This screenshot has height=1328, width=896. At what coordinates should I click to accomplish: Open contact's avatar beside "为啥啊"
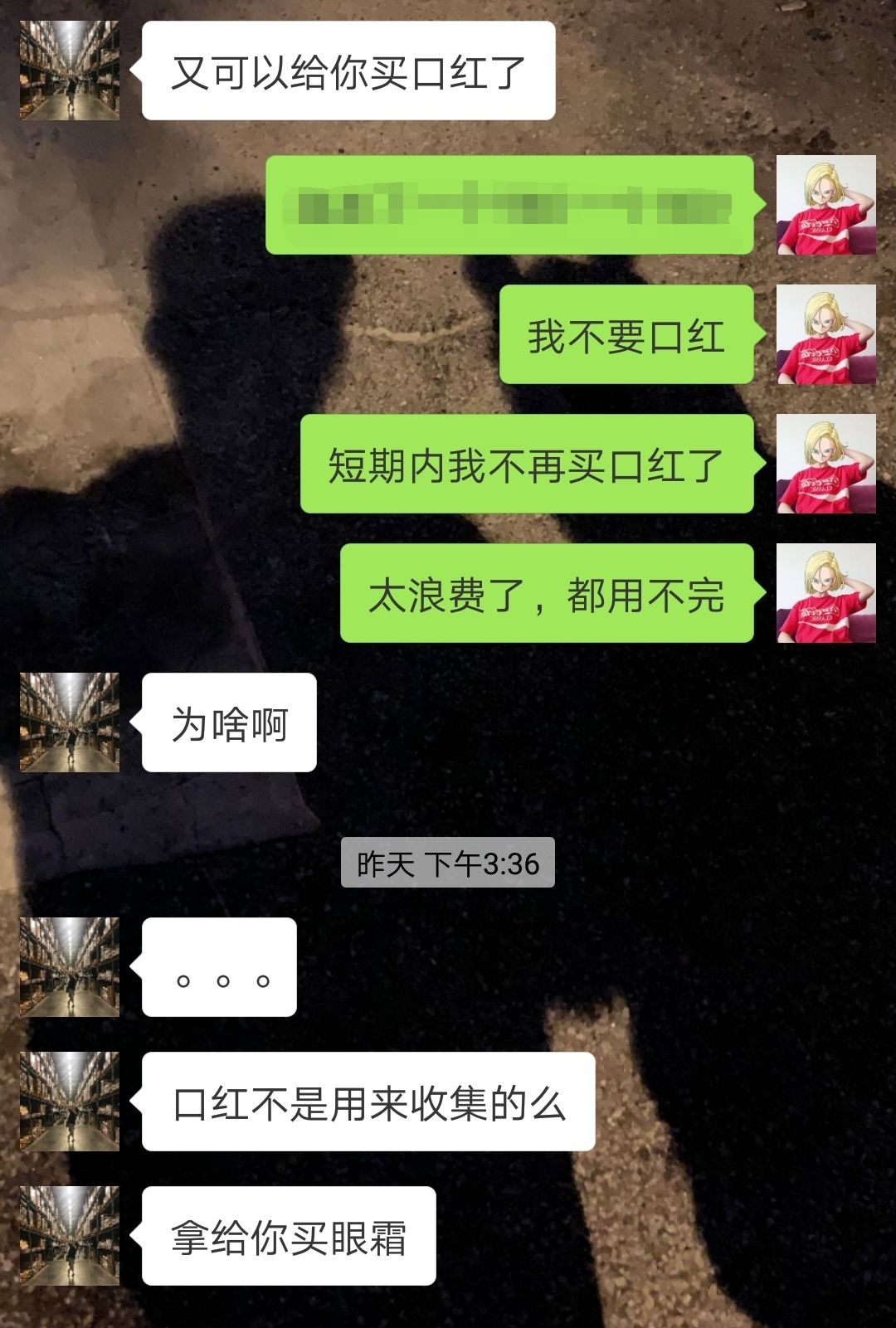coord(70,722)
